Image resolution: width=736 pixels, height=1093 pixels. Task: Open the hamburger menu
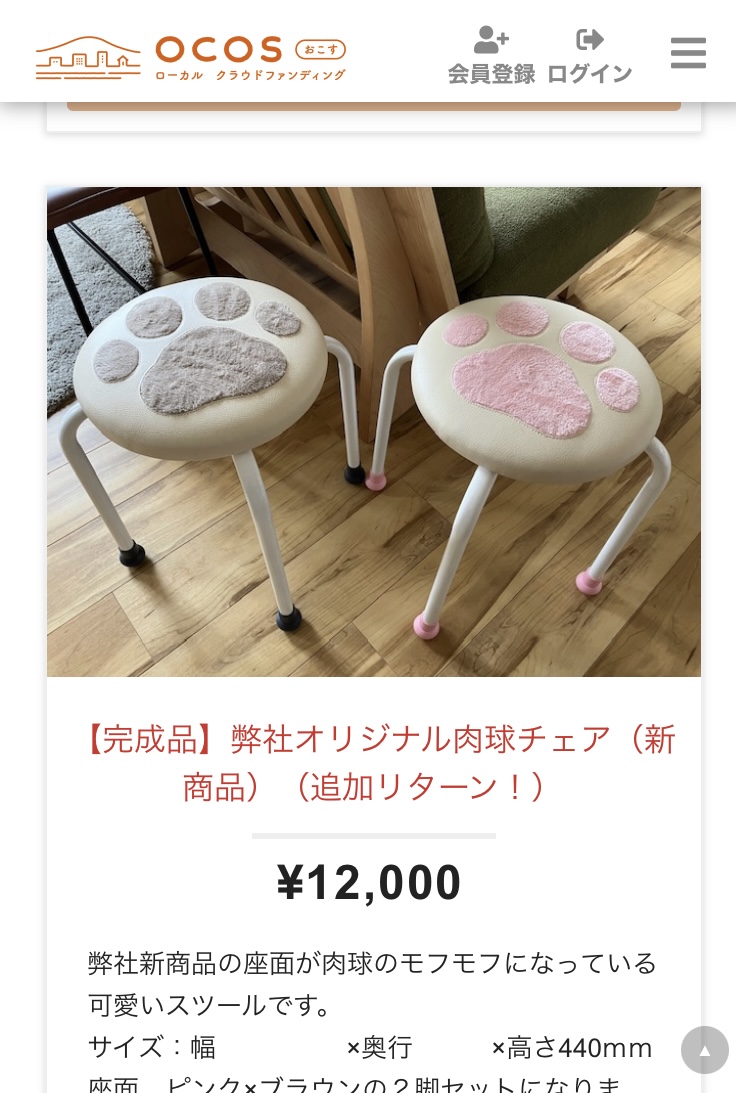coord(688,53)
